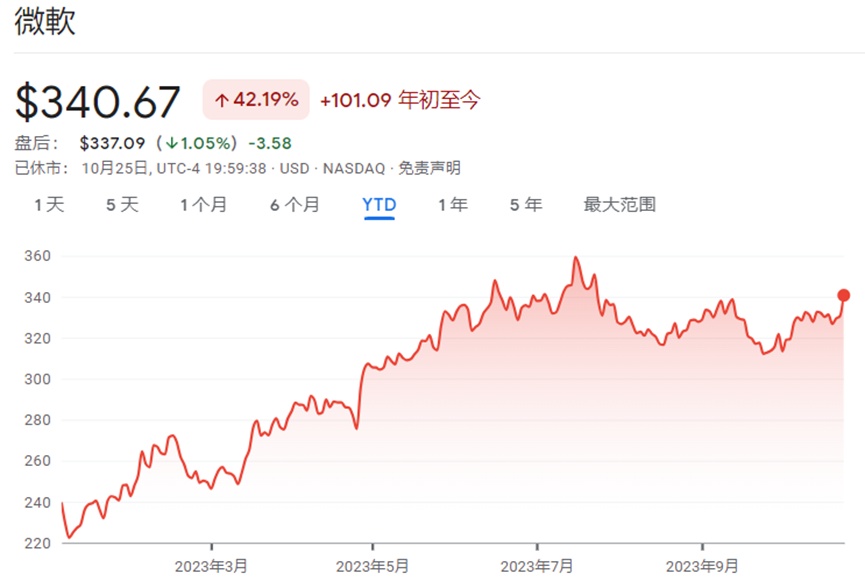View the 1年 price chart
The image size is (865, 588).
click(x=452, y=205)
